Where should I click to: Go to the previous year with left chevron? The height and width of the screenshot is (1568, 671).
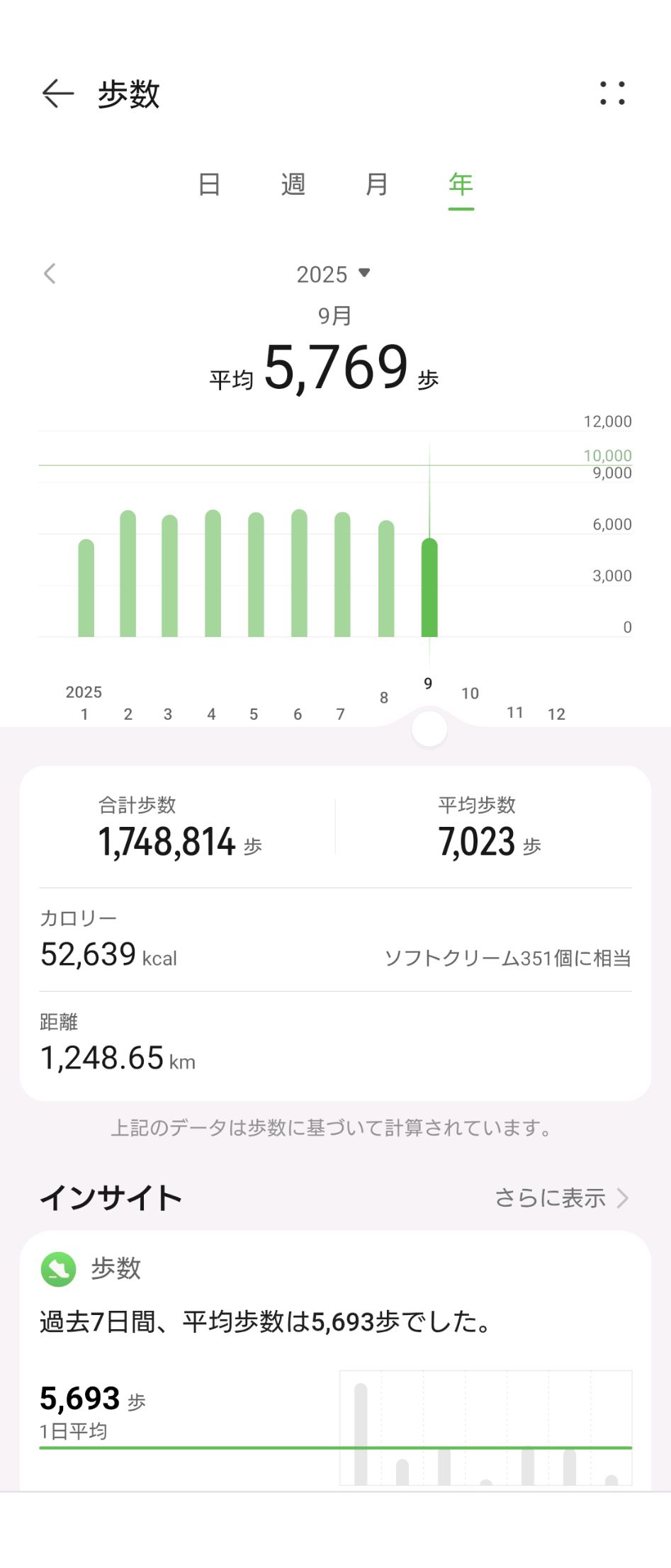click(x=50, y=273)
